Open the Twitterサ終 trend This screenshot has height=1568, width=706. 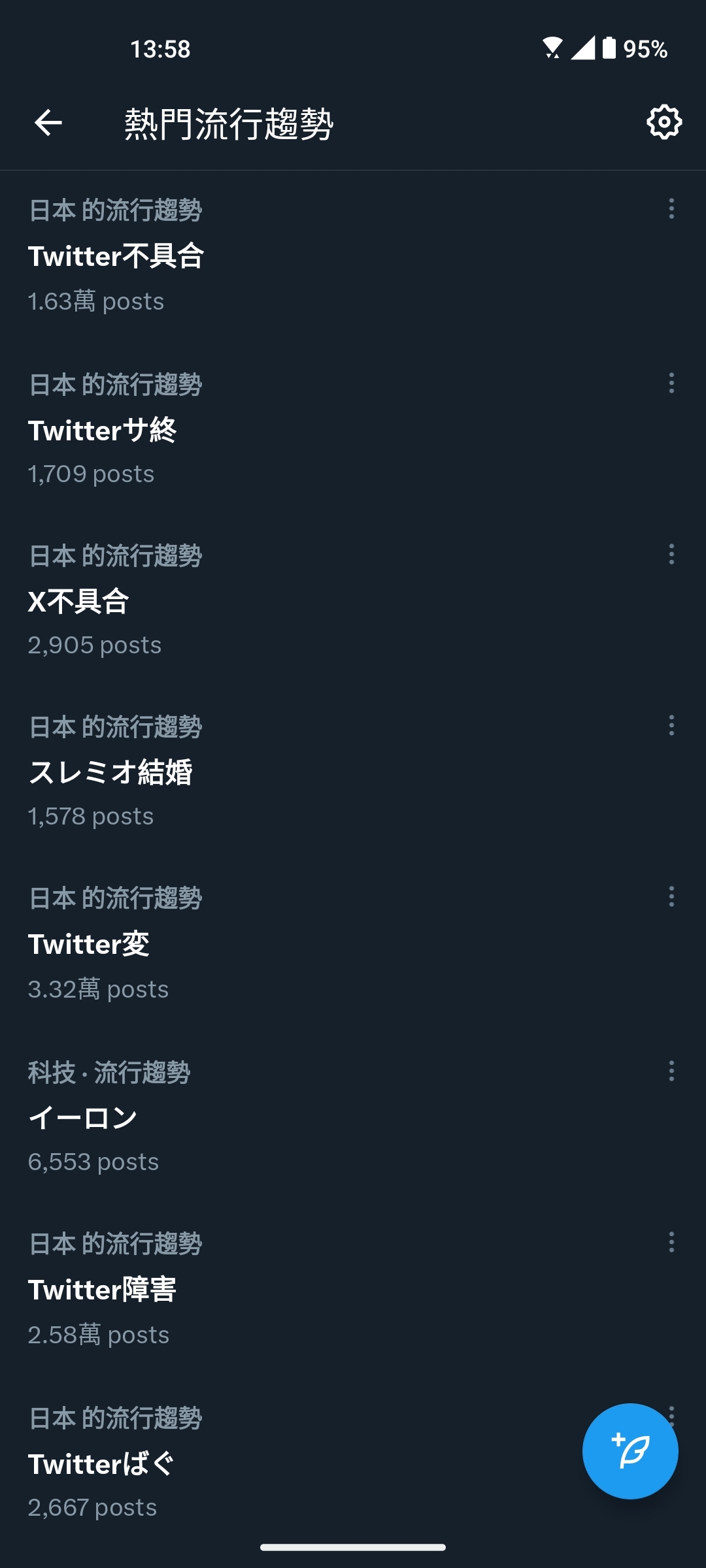pyautogui.click(x=353, y=429)
